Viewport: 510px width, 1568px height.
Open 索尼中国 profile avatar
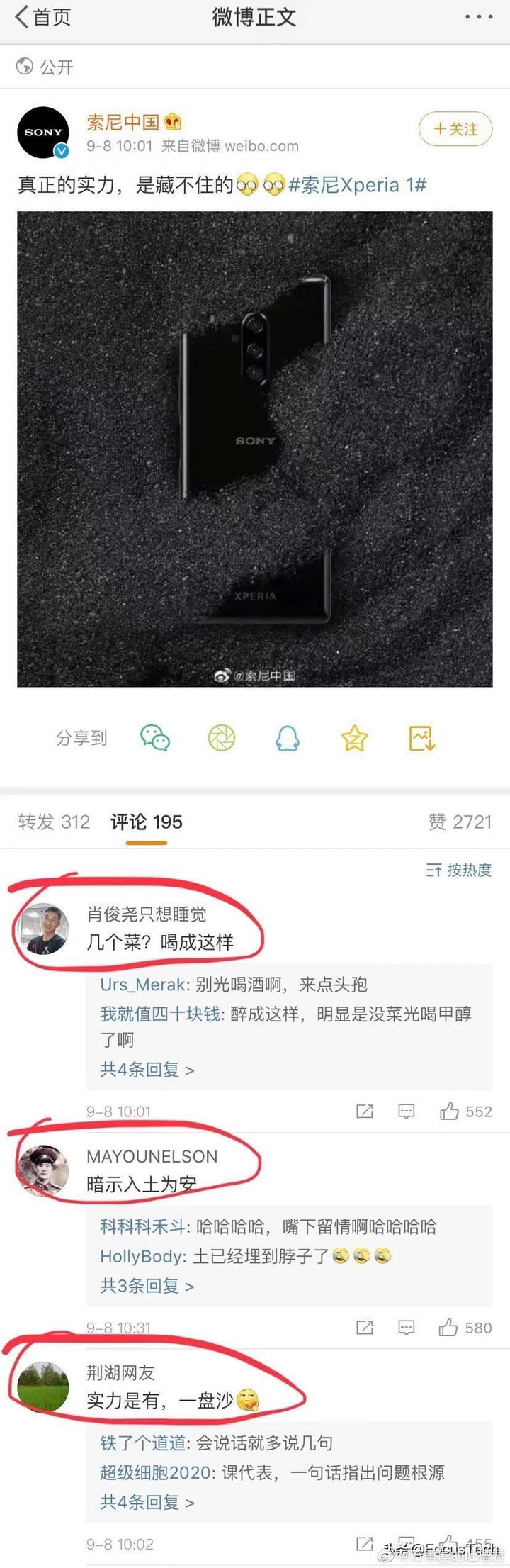(43, 132)
